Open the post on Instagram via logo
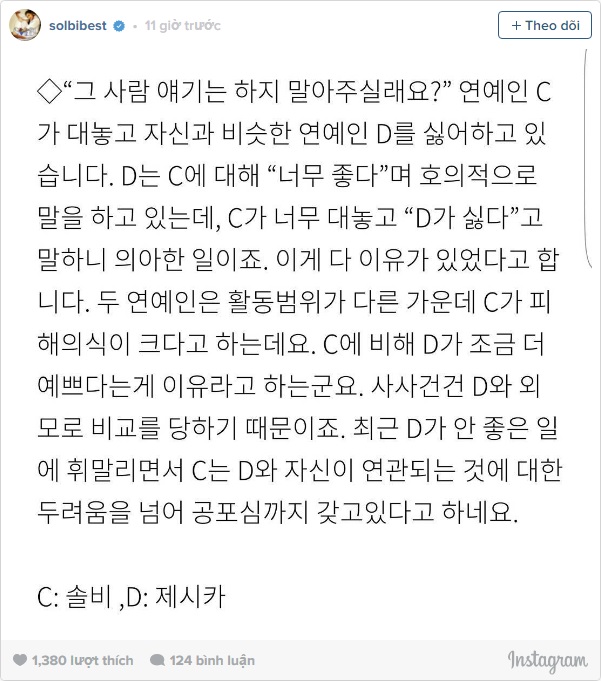 (547, 660)
